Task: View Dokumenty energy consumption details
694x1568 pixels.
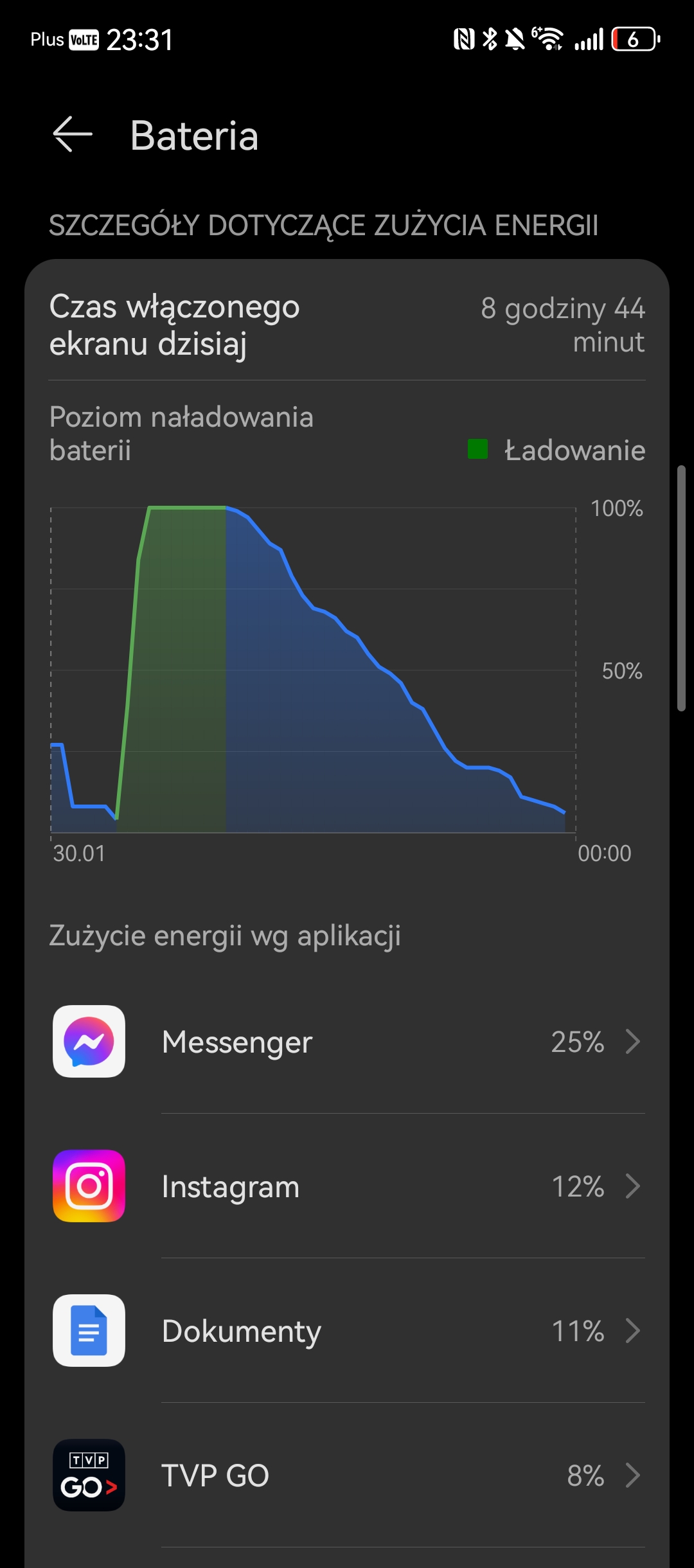Action: 347,1331
